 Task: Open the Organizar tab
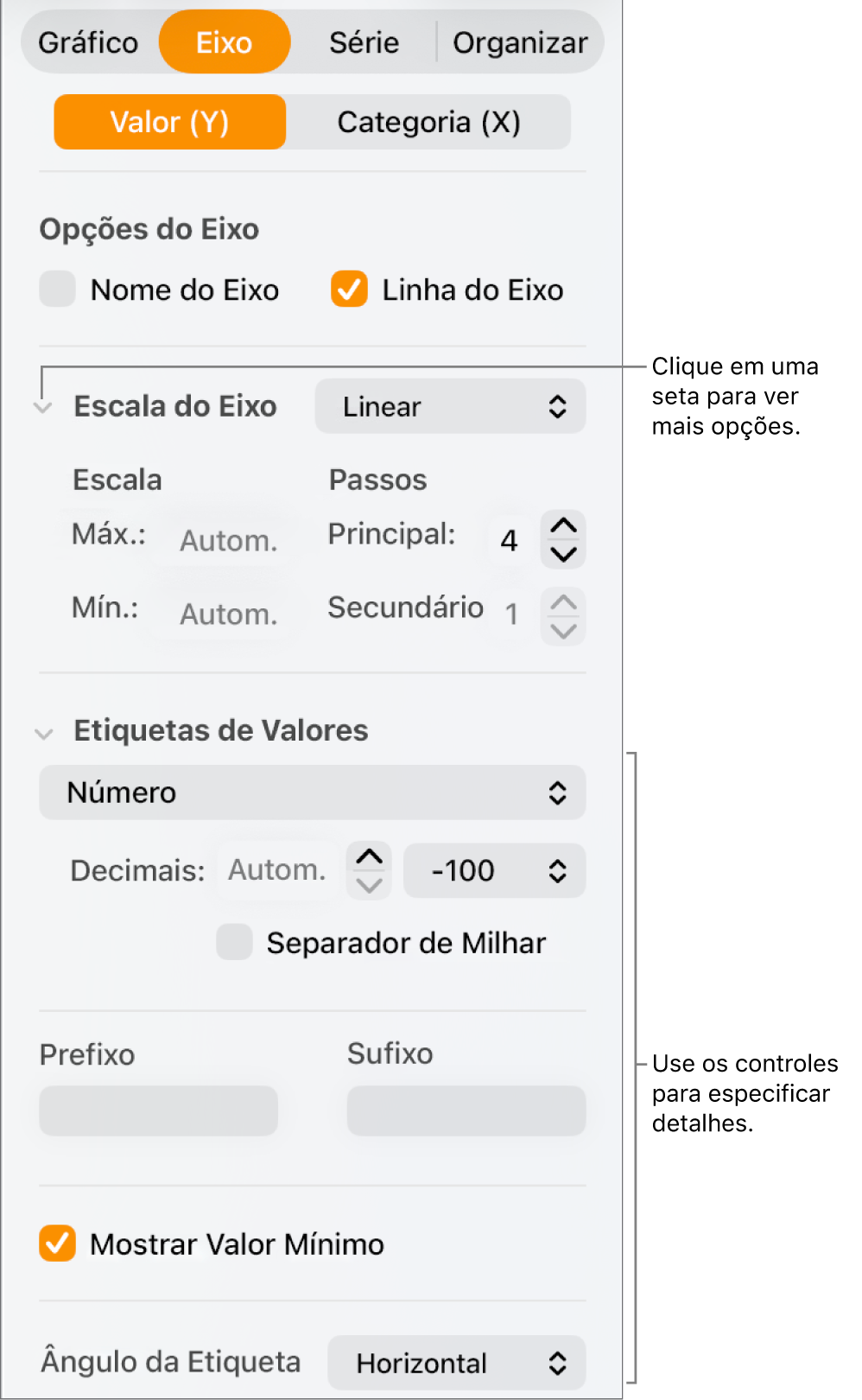(x=520, y=41)
